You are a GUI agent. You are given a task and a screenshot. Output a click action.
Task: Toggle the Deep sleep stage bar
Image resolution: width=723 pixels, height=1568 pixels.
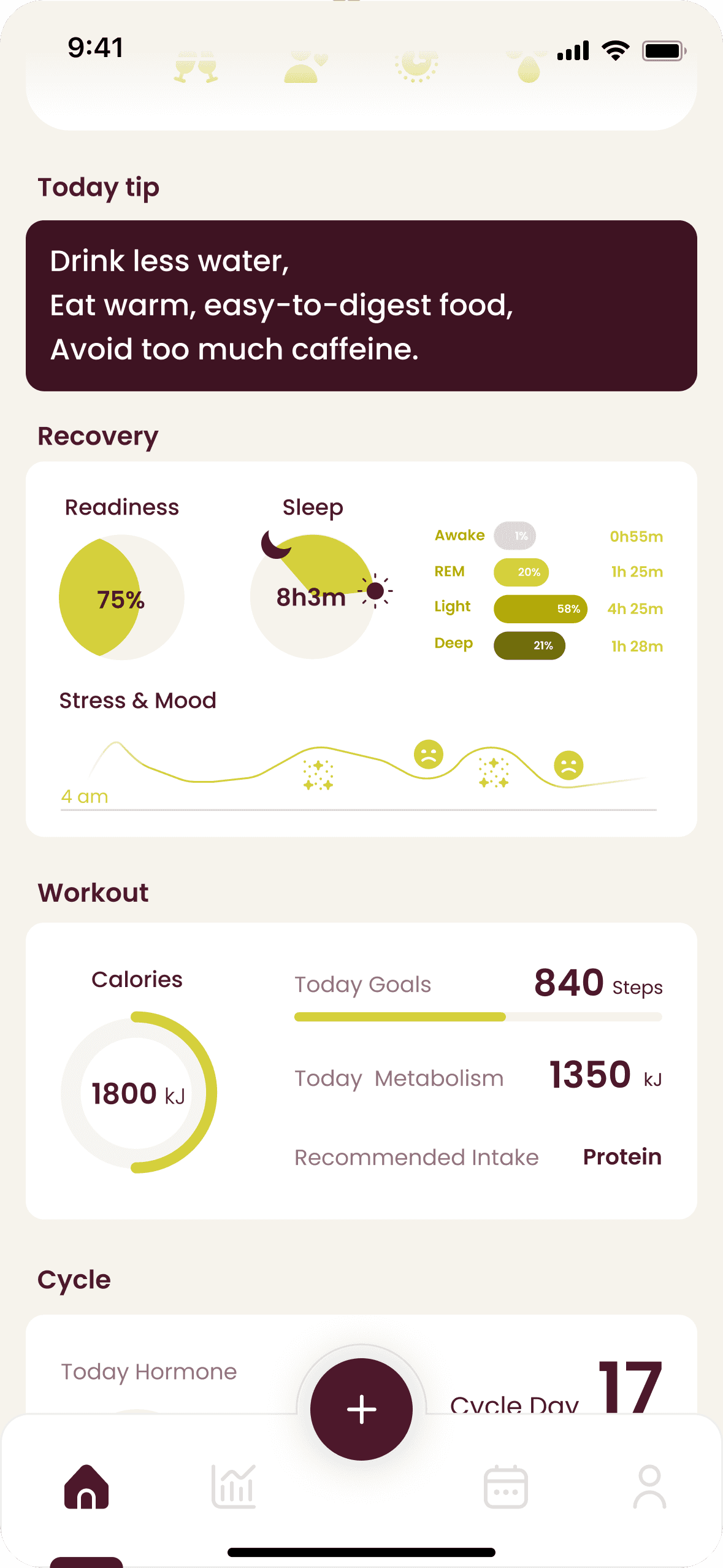[x=529, y=645]
